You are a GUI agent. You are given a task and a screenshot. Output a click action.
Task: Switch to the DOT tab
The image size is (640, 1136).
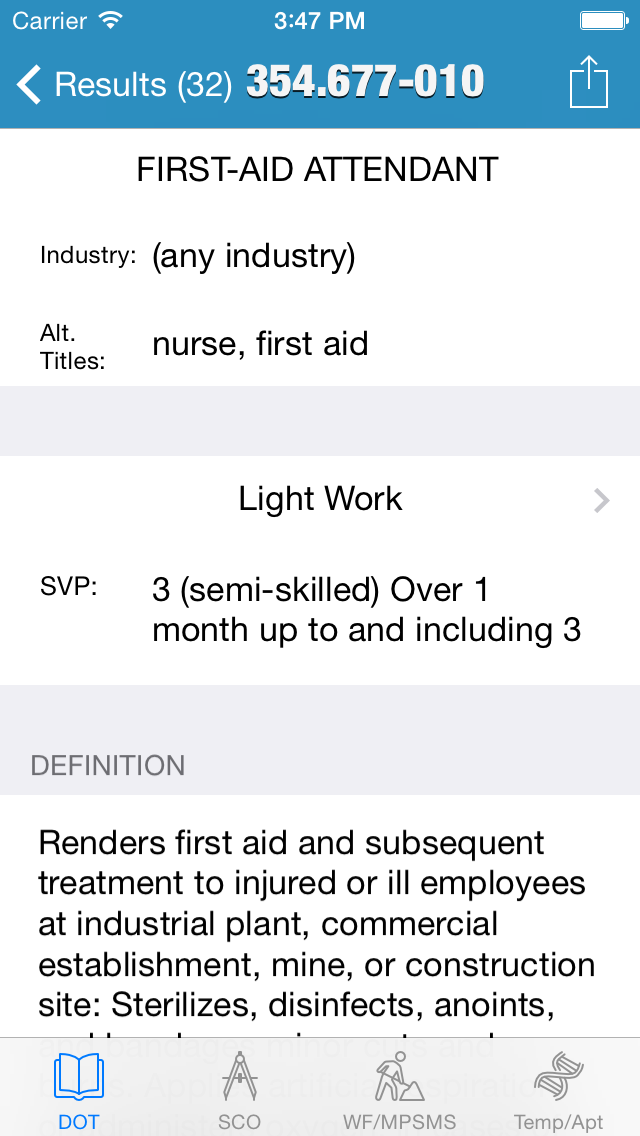79,1090
